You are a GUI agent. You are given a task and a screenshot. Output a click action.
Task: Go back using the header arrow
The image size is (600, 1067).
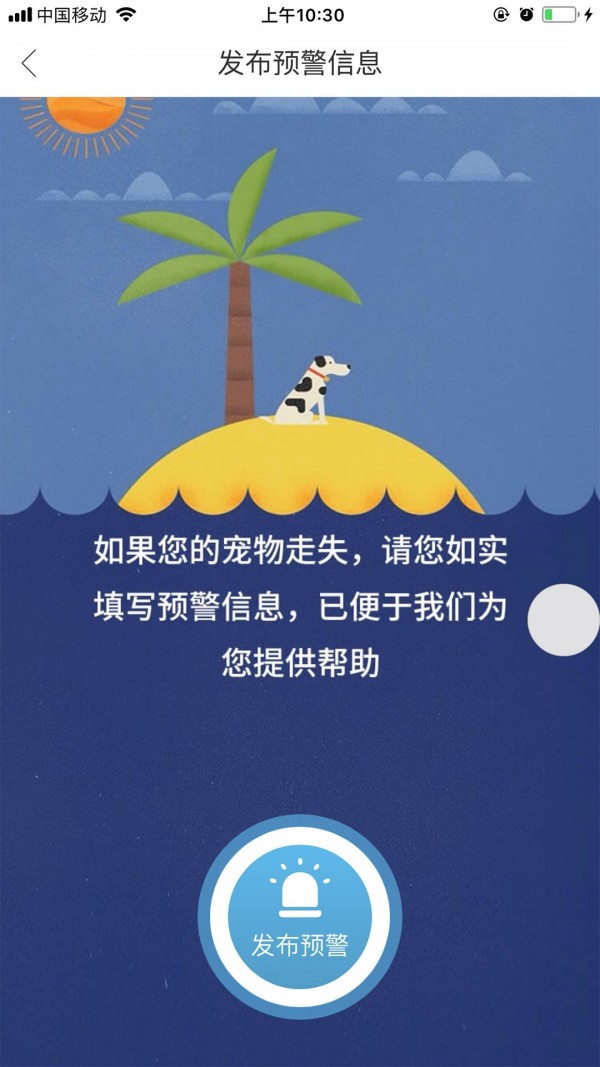[29, 63]
